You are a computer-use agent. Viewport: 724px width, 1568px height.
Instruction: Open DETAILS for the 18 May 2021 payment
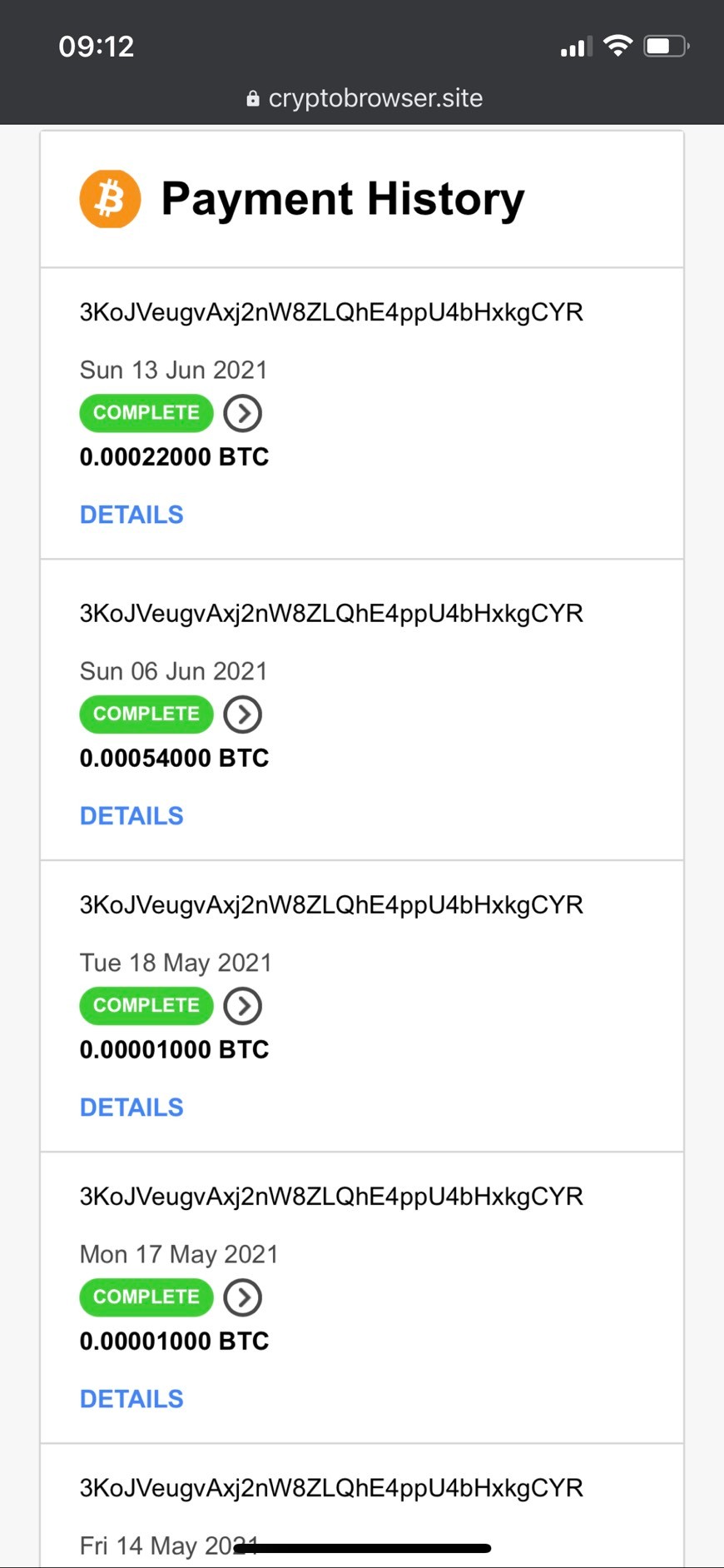tap(131, 1108)
